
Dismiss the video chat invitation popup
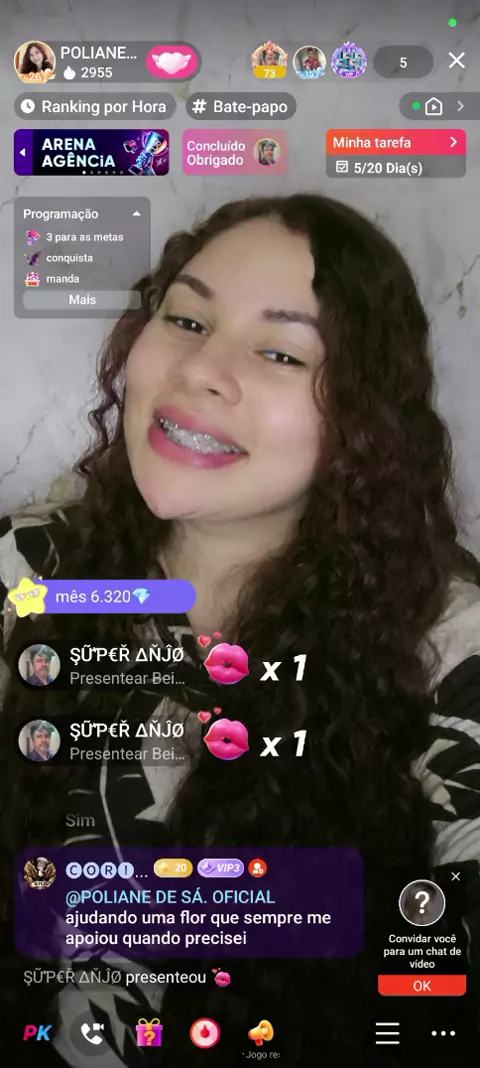point(455,877)
